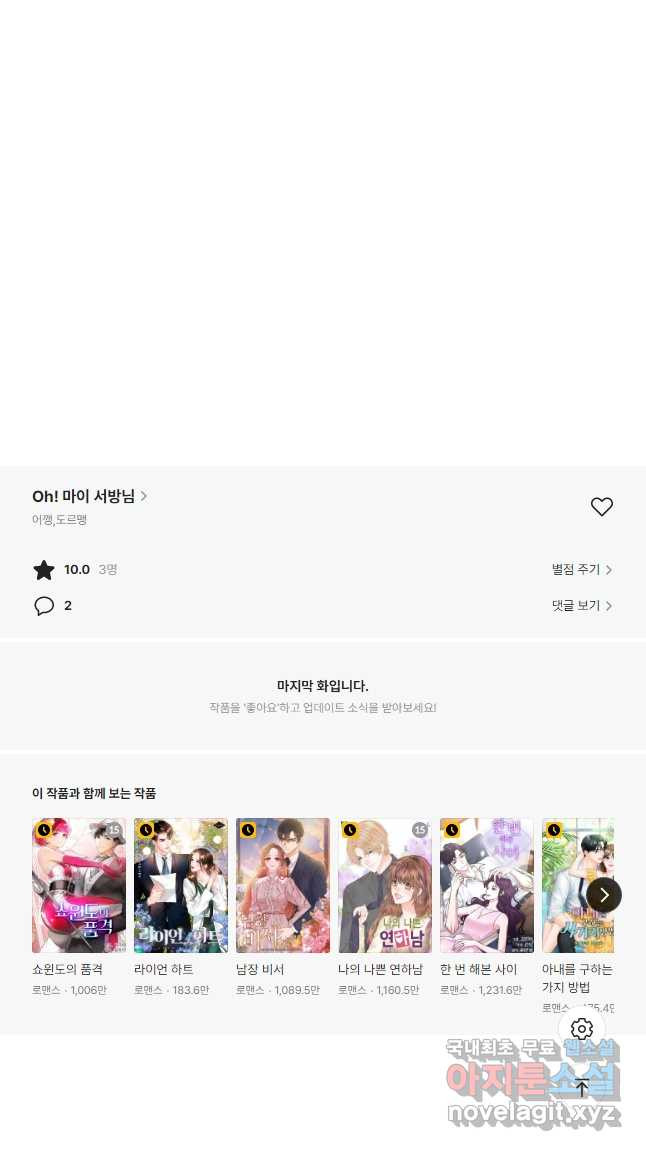
Task: Open the 나의 나쁜 연하남 webtoon
Action: click(x=385, y=886)
